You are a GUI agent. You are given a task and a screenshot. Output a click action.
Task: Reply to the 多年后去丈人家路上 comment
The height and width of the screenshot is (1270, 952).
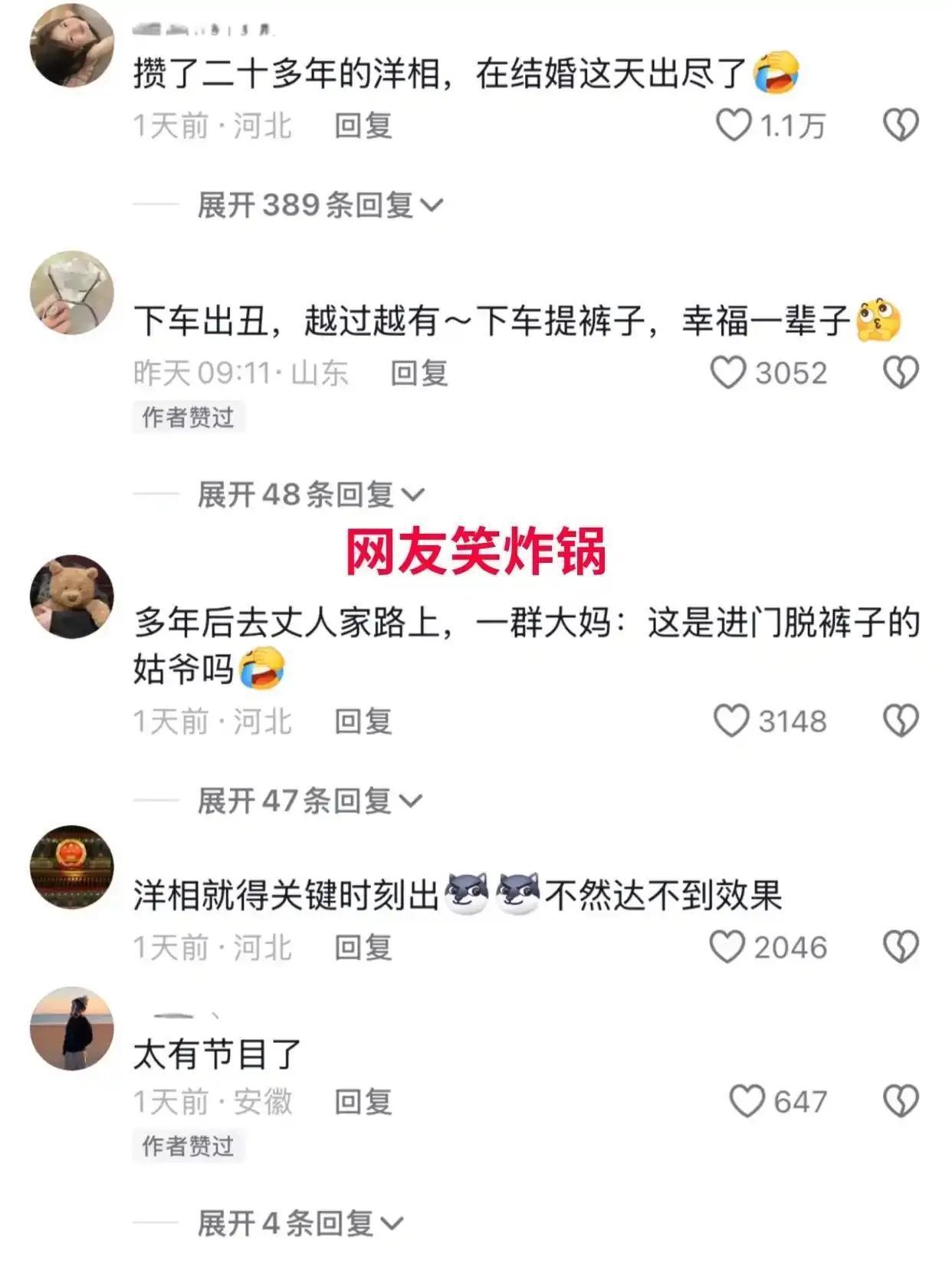pyautogui.click(x=363, y=722)
